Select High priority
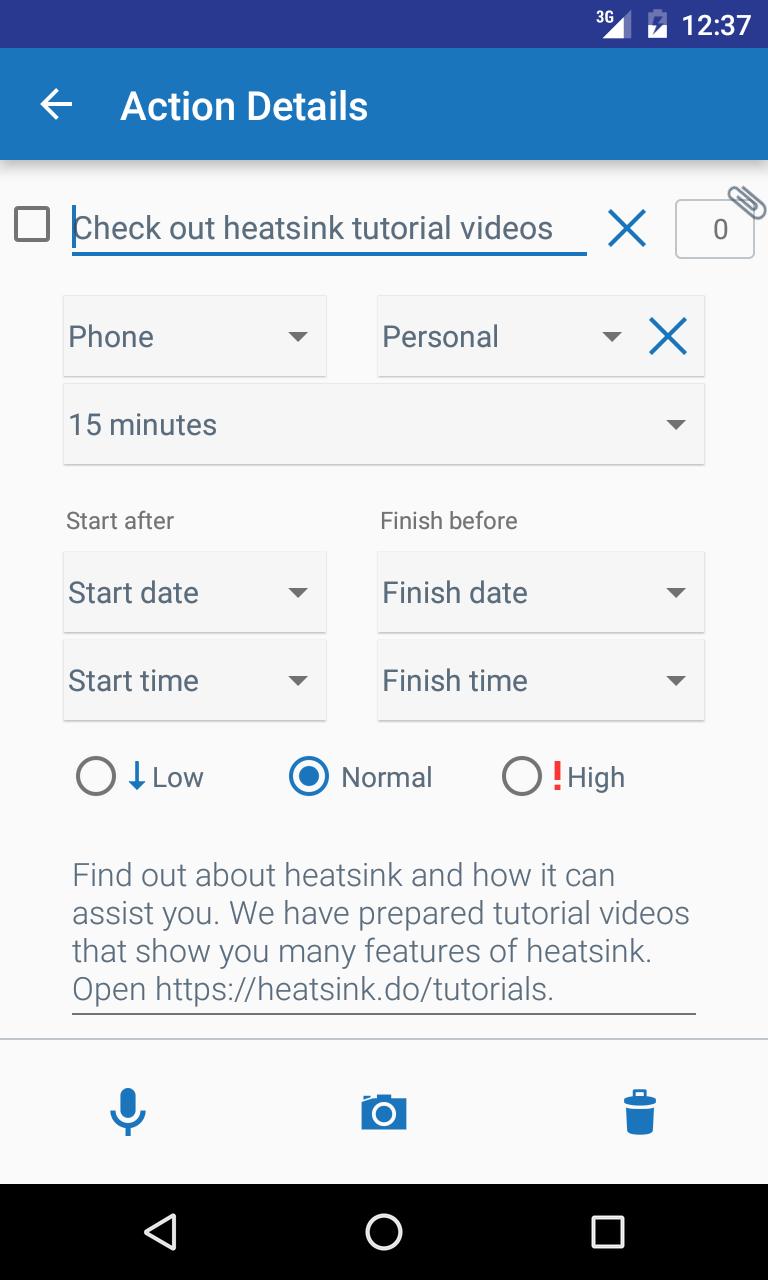The width and height of the screenshot is (768, 1280). (x=522, y=777)
